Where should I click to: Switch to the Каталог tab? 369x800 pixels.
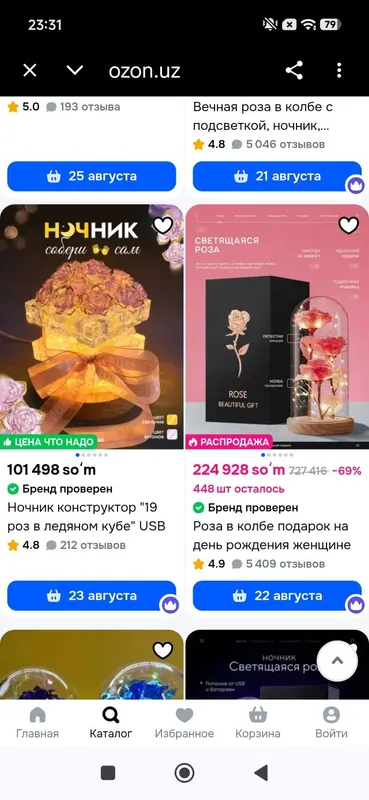pyautogui.click(x=111, y=723)
